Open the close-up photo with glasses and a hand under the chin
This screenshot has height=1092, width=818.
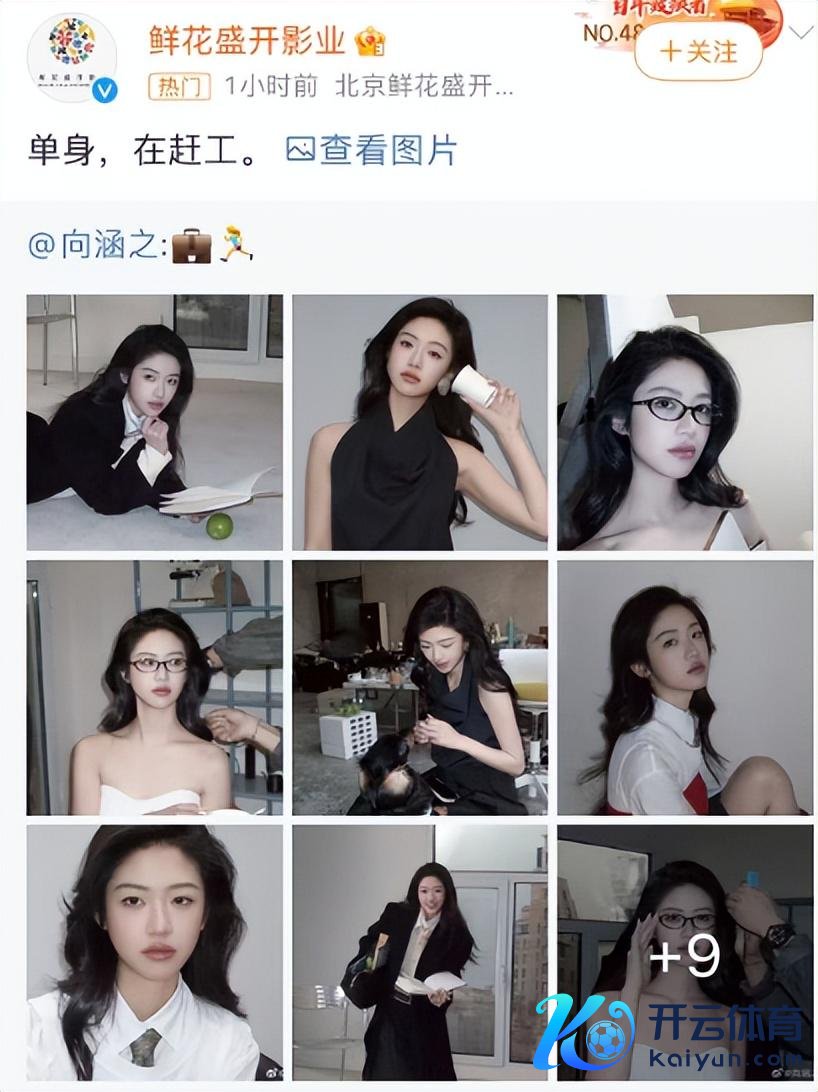coord(685,422)
